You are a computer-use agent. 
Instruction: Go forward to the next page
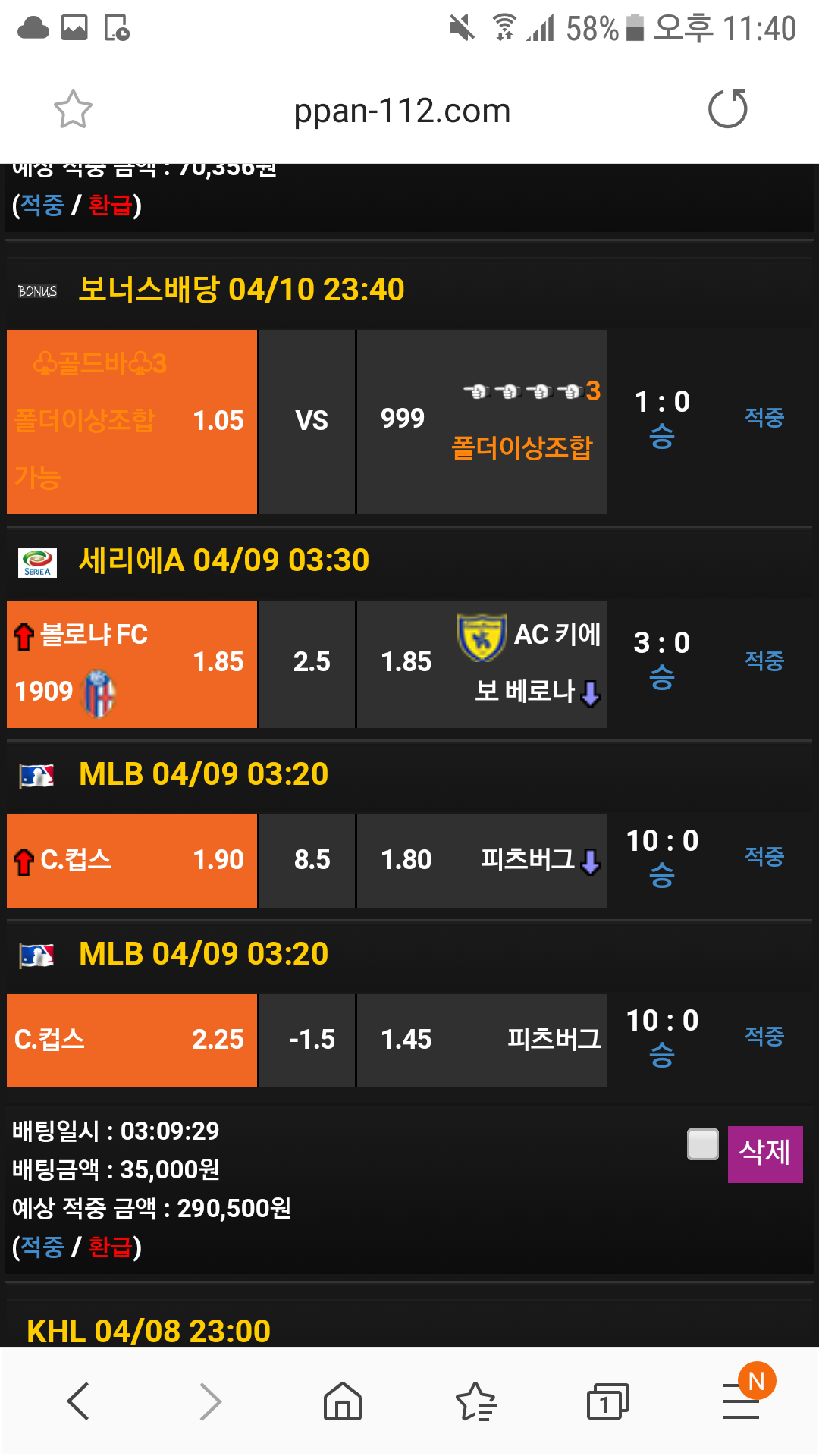point(210,1401)
